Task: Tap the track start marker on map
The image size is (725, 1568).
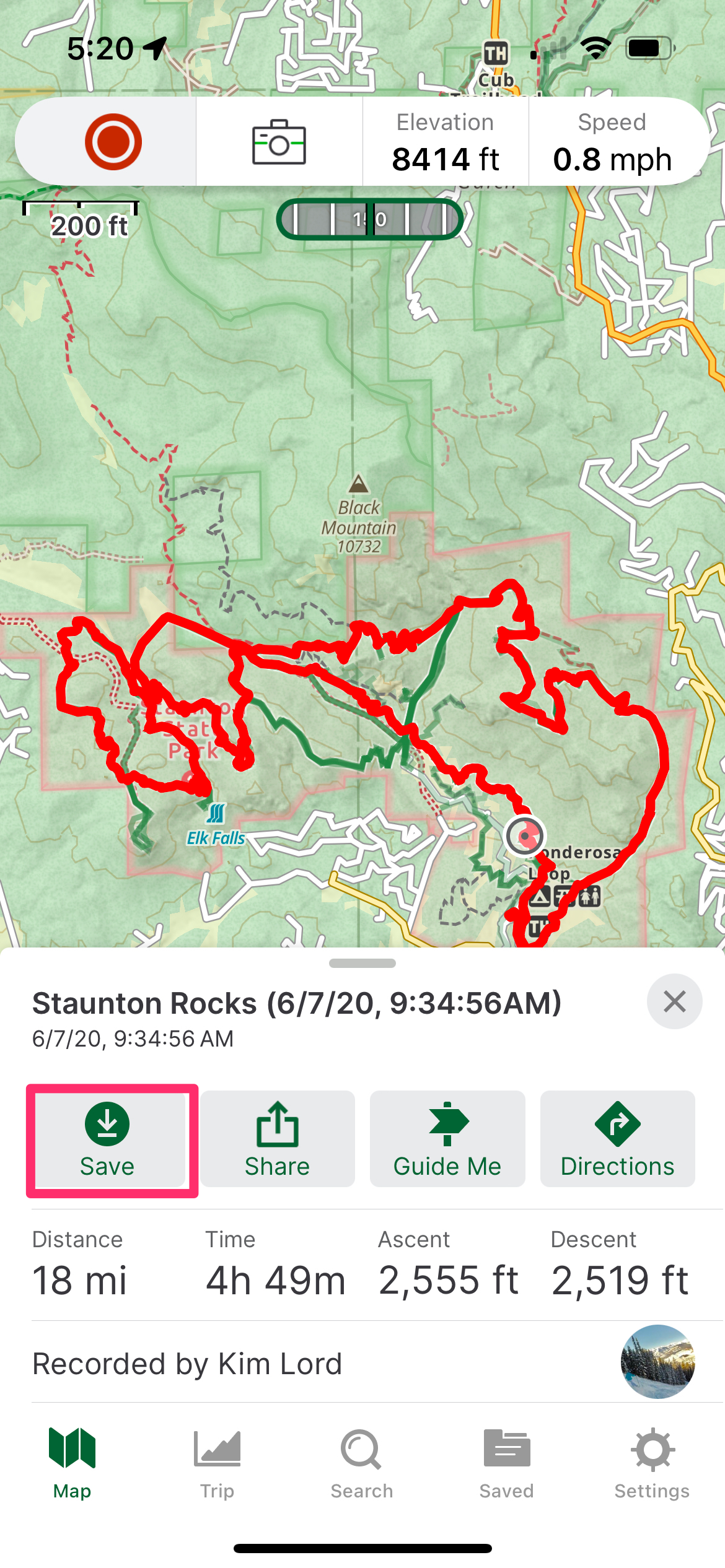Action: pyautogui.click(x=525, y=836)
